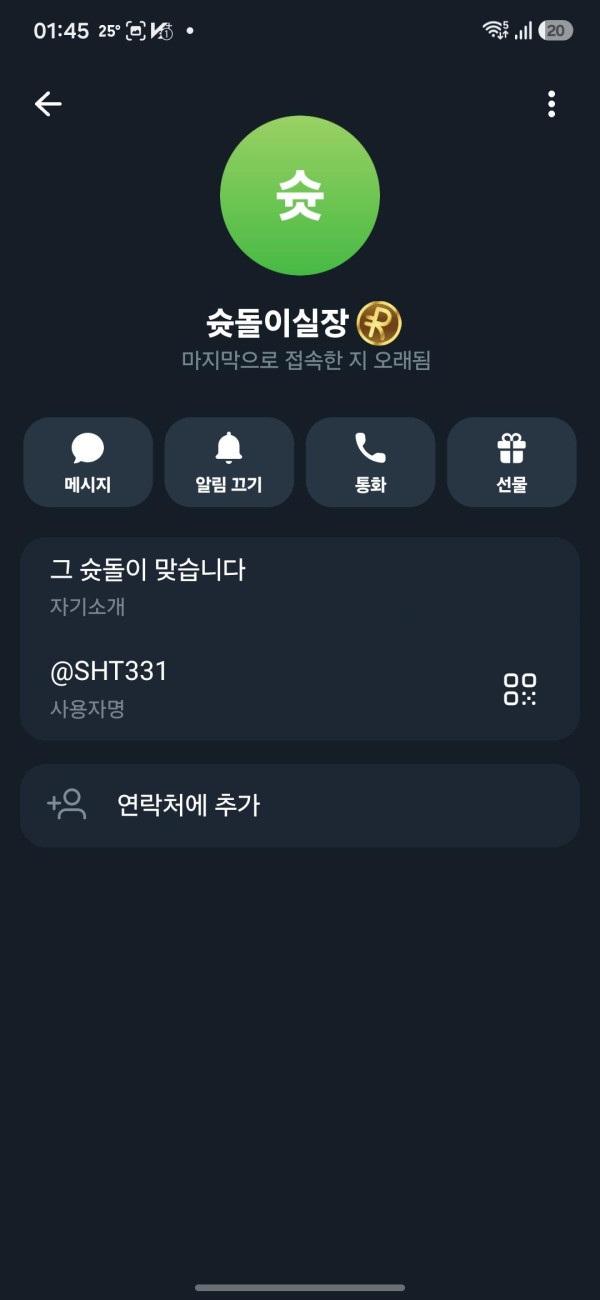The width and height of the screenshot is (600, 1300).
Task: Mute notifications with 알림 끄기
Action: point(229,462)
